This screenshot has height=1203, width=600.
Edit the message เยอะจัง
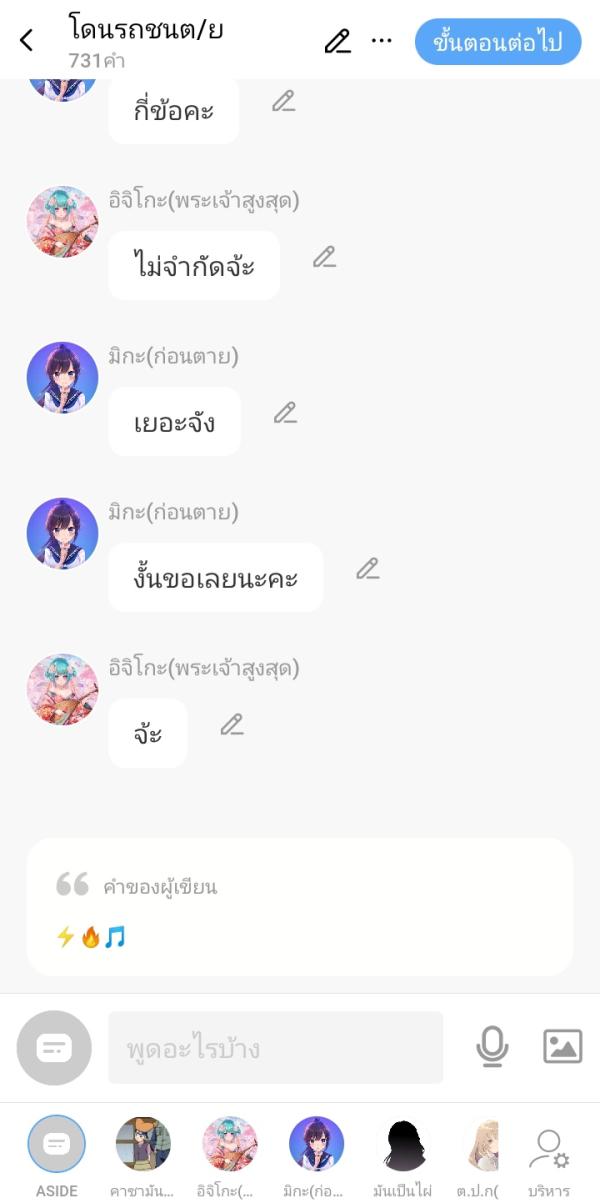(x=285, y=412)
